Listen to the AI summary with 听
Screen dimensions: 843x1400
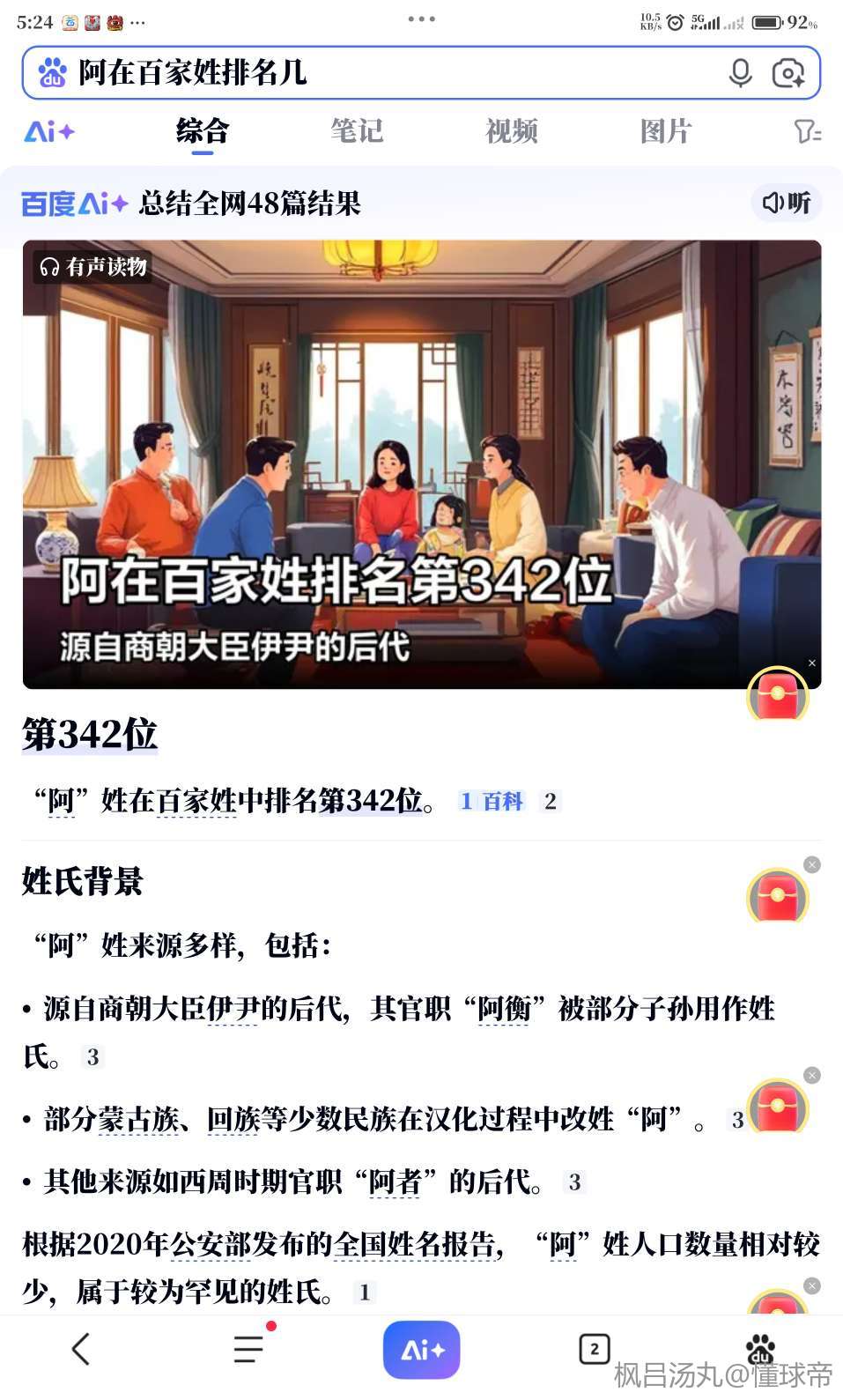click(787, 203)
